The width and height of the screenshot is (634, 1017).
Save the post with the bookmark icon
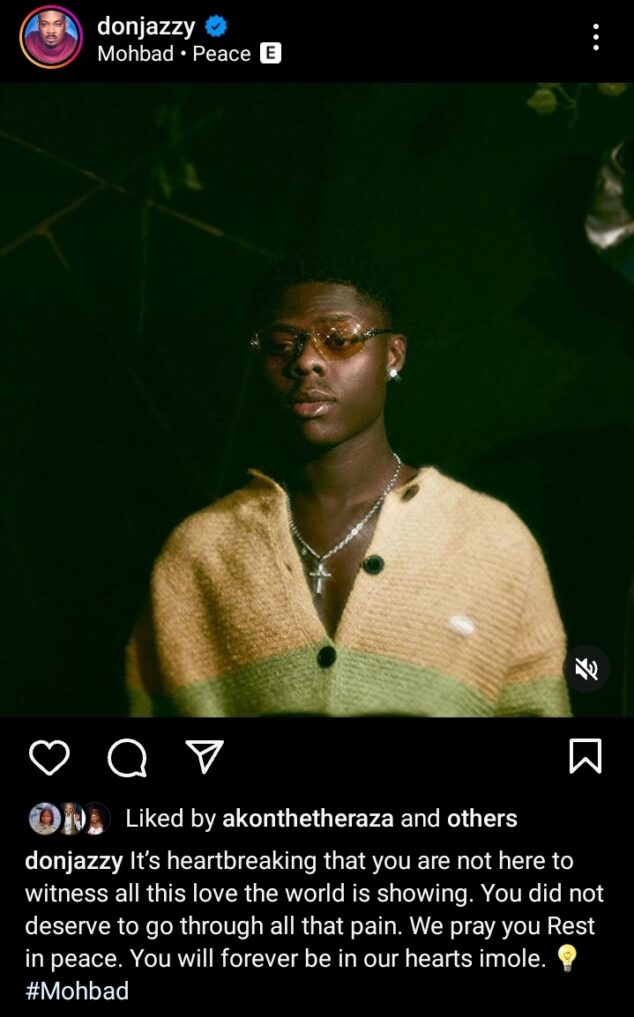(585, 756)
